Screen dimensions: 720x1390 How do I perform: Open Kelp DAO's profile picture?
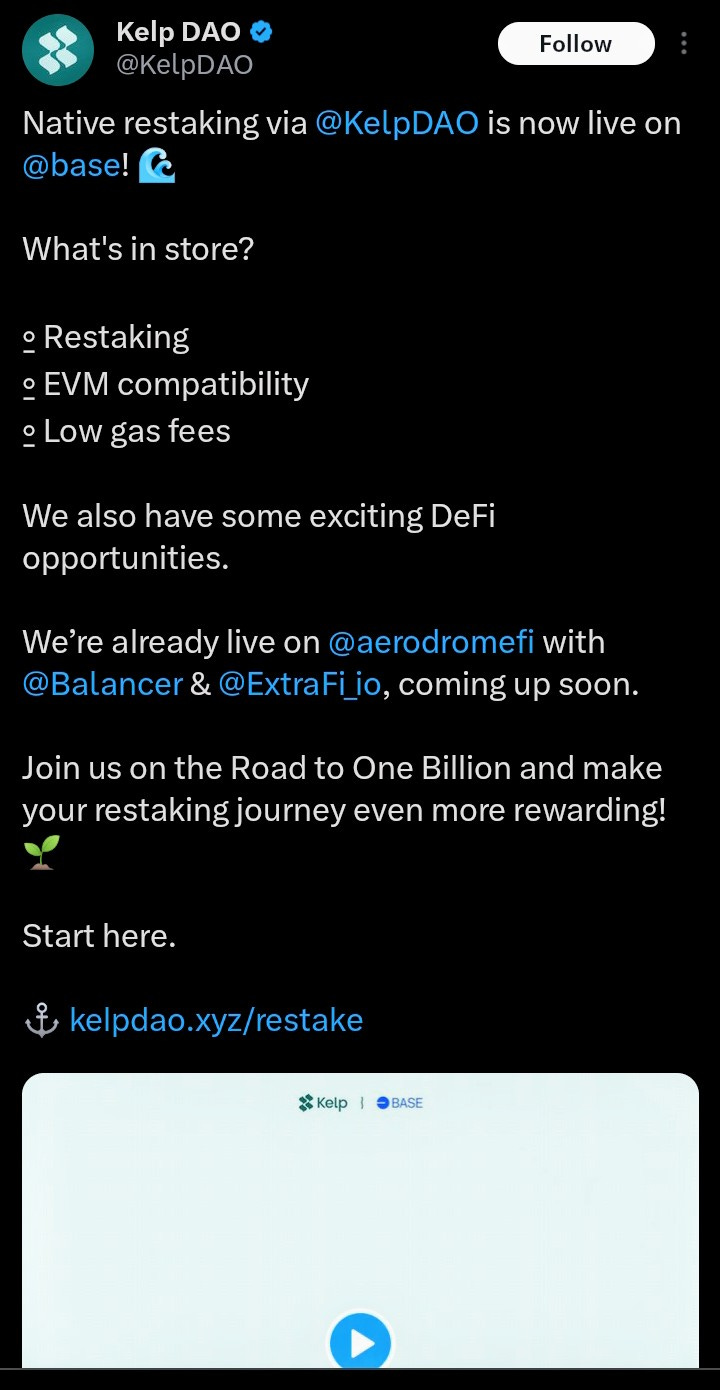tap(58, 50)
